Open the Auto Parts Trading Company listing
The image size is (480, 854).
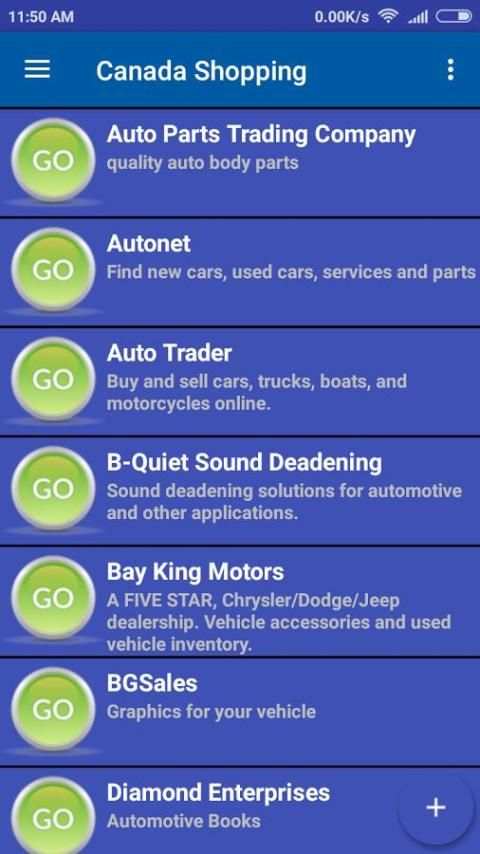click(x=240, y=162)
